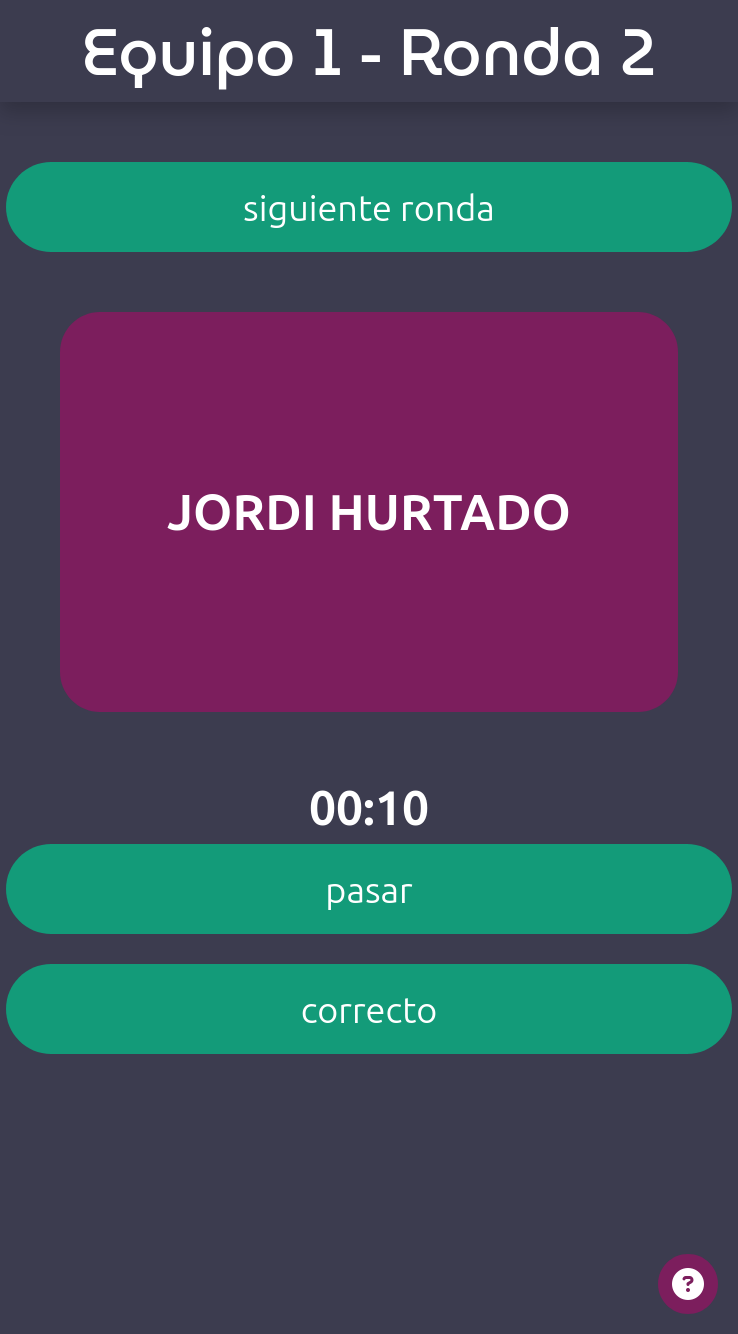Open the help question mark button
Screen dimensions: 738x1334
pyautogui.click(x=688, y=1284)
